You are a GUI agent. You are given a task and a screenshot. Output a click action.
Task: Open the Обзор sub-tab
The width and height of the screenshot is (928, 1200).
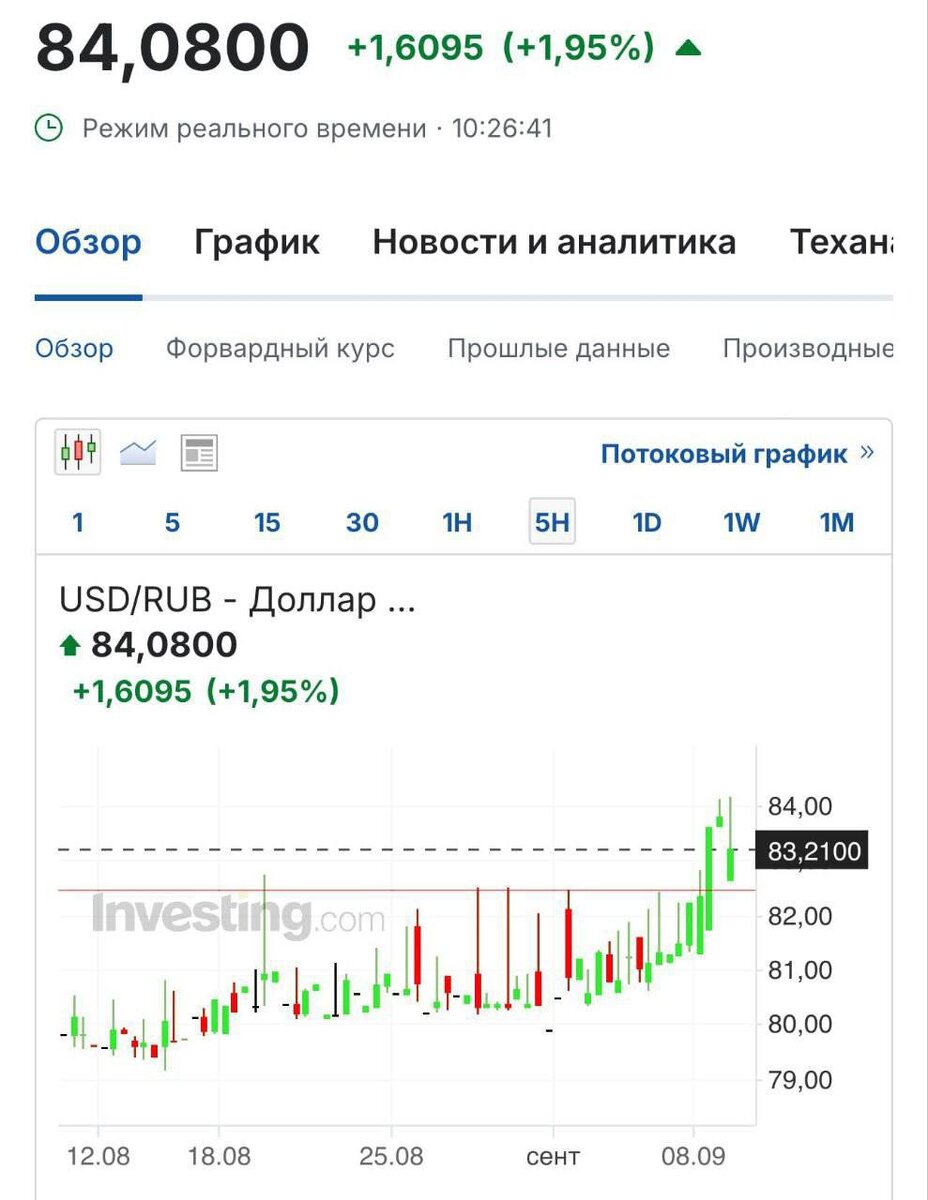click(74, 349)
